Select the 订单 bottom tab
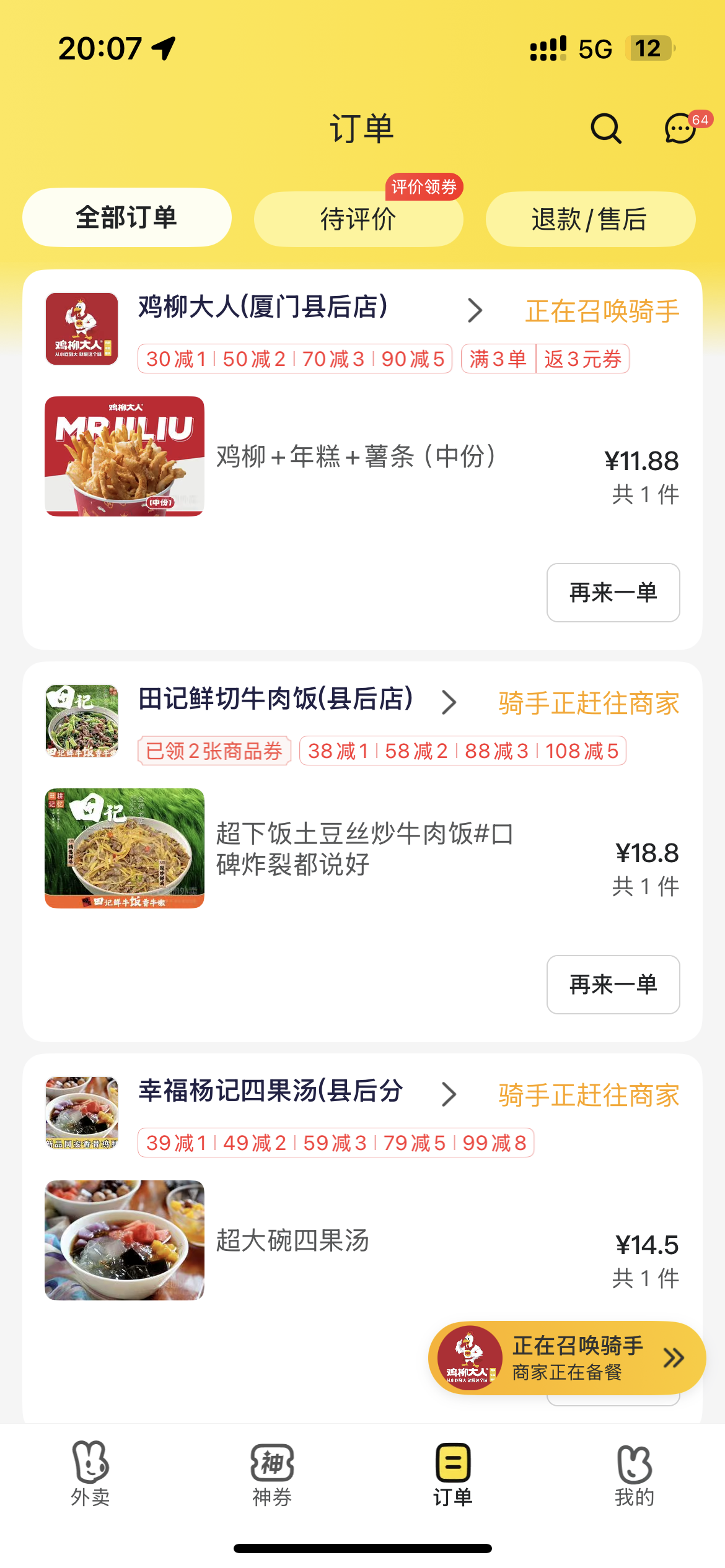Viewport: 725px width, 1568px height. [453, 1473]
